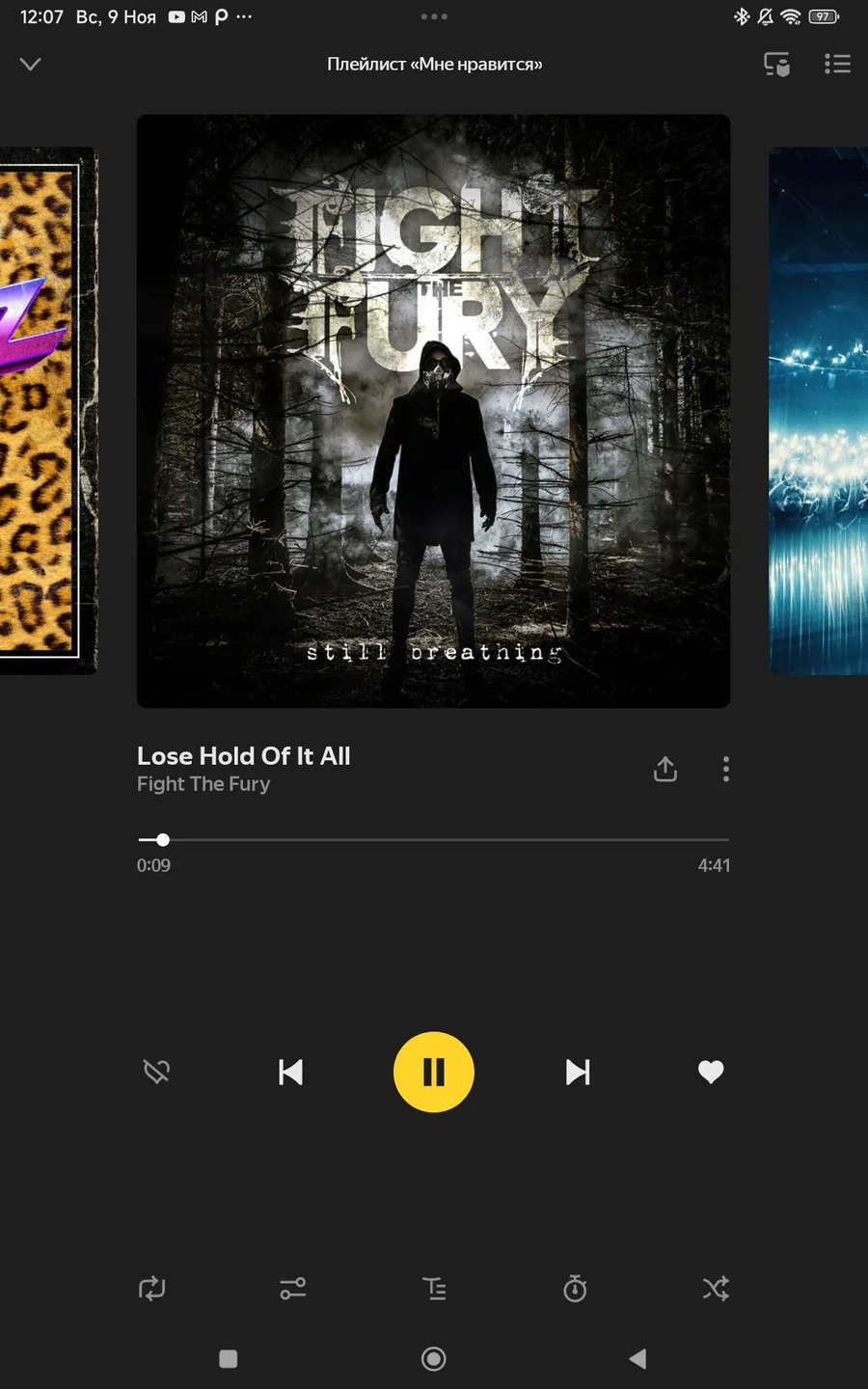Open the playback settings sliders
This screenshot has width=868, height=1389.
click(293, 1289)
